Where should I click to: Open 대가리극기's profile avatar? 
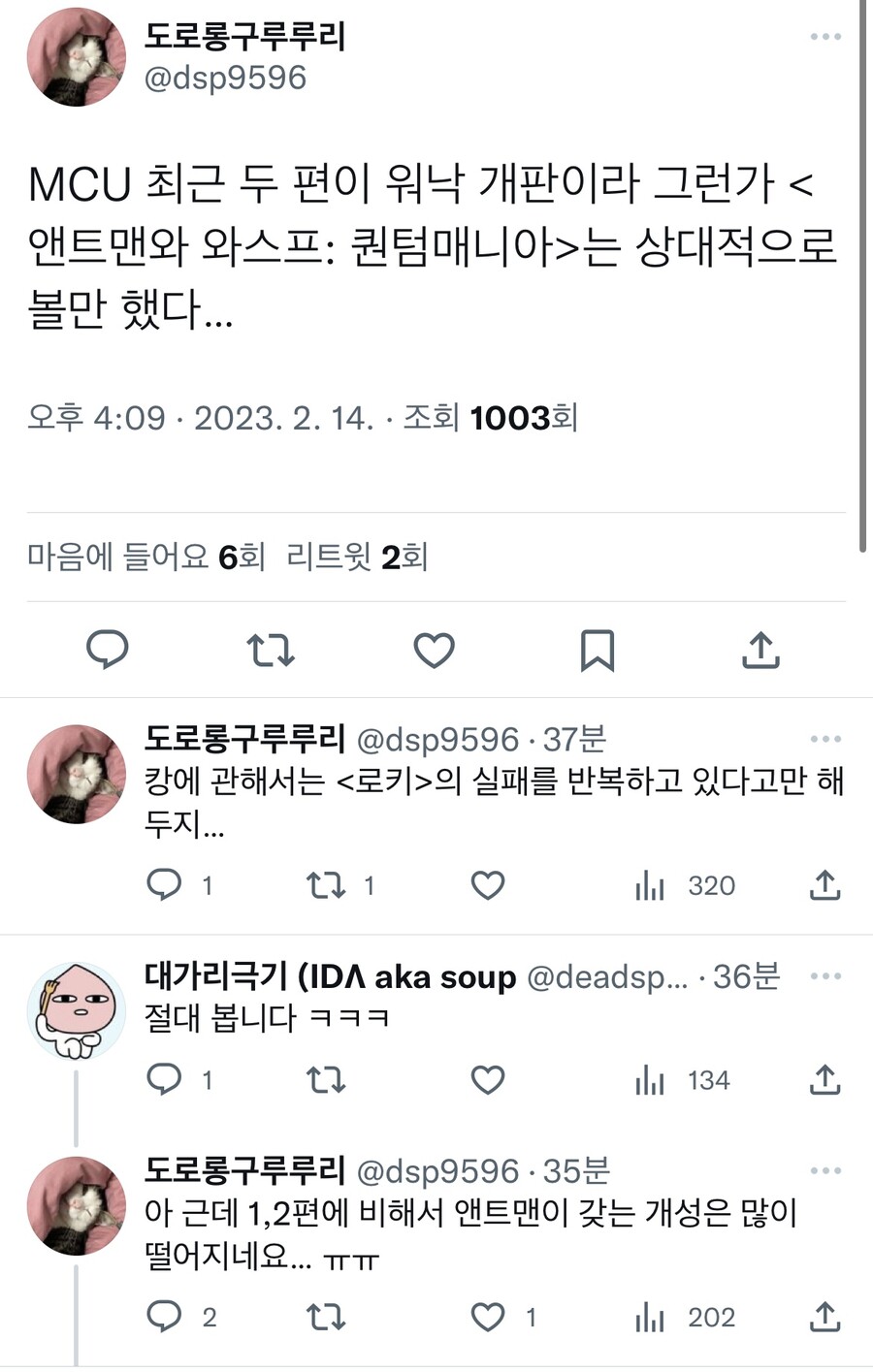77,1011
